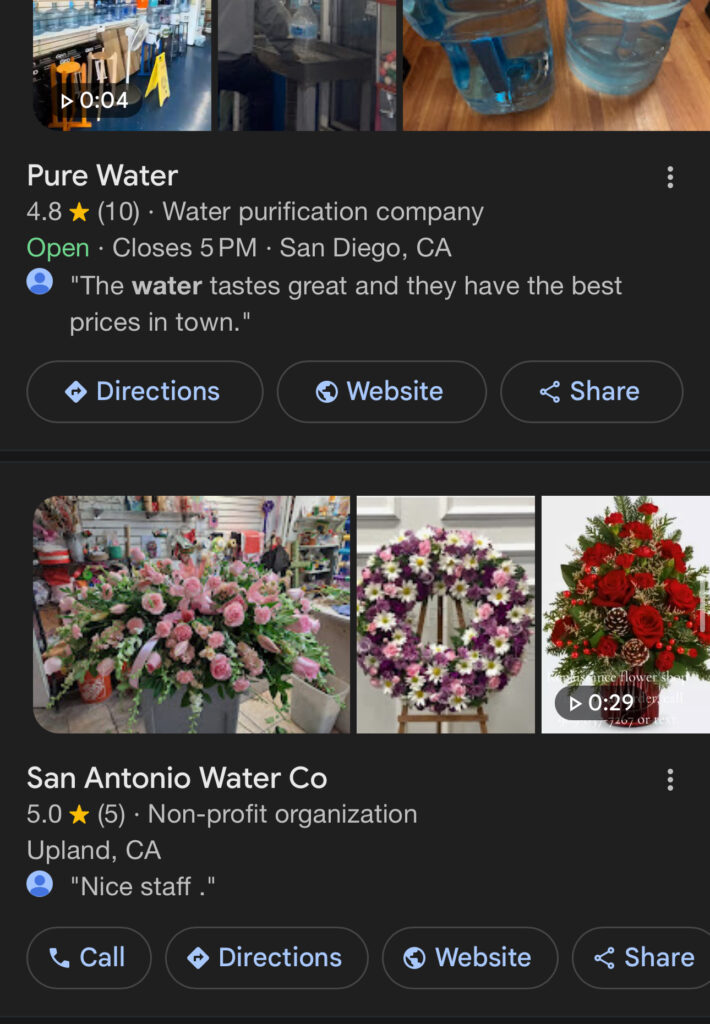Get directions to Pure Water
This screenshot has height=1024, width=710.
click(145, 391)
